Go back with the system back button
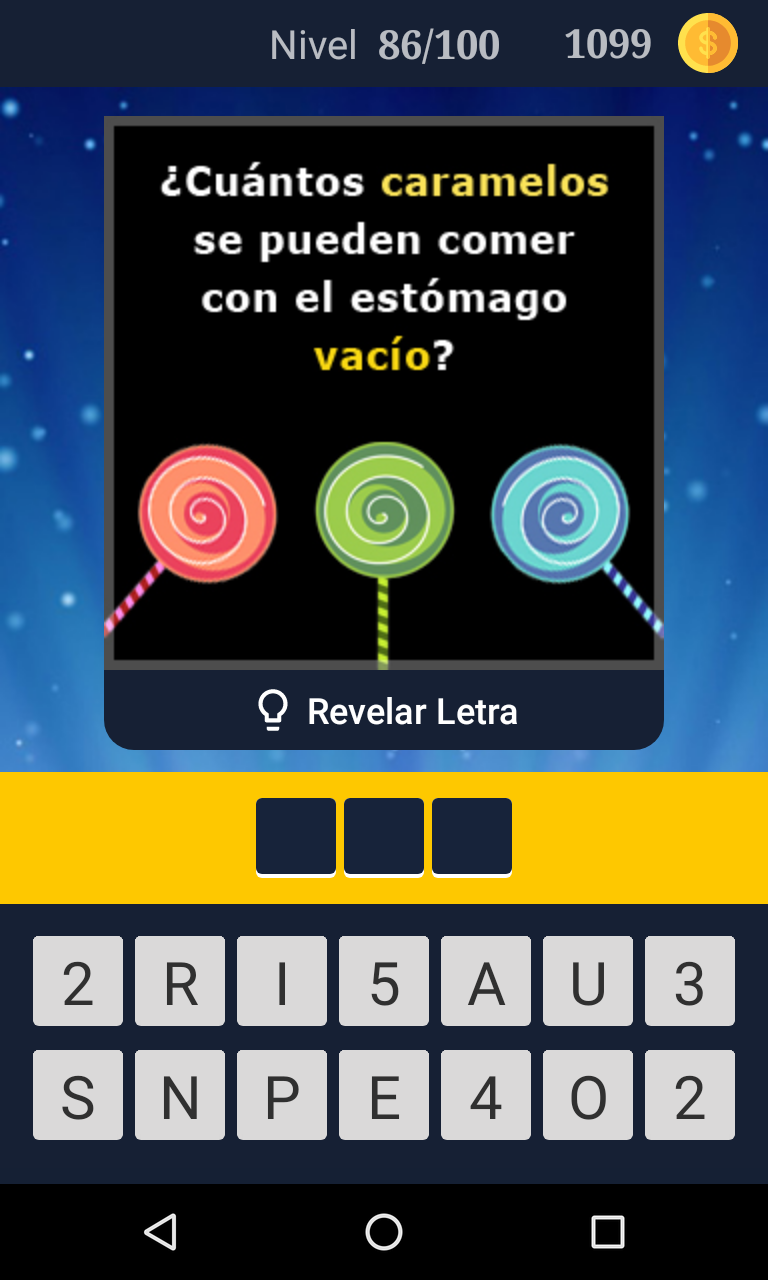The width and height of the screenshot is (768, 1280). tap(160, 1232)
